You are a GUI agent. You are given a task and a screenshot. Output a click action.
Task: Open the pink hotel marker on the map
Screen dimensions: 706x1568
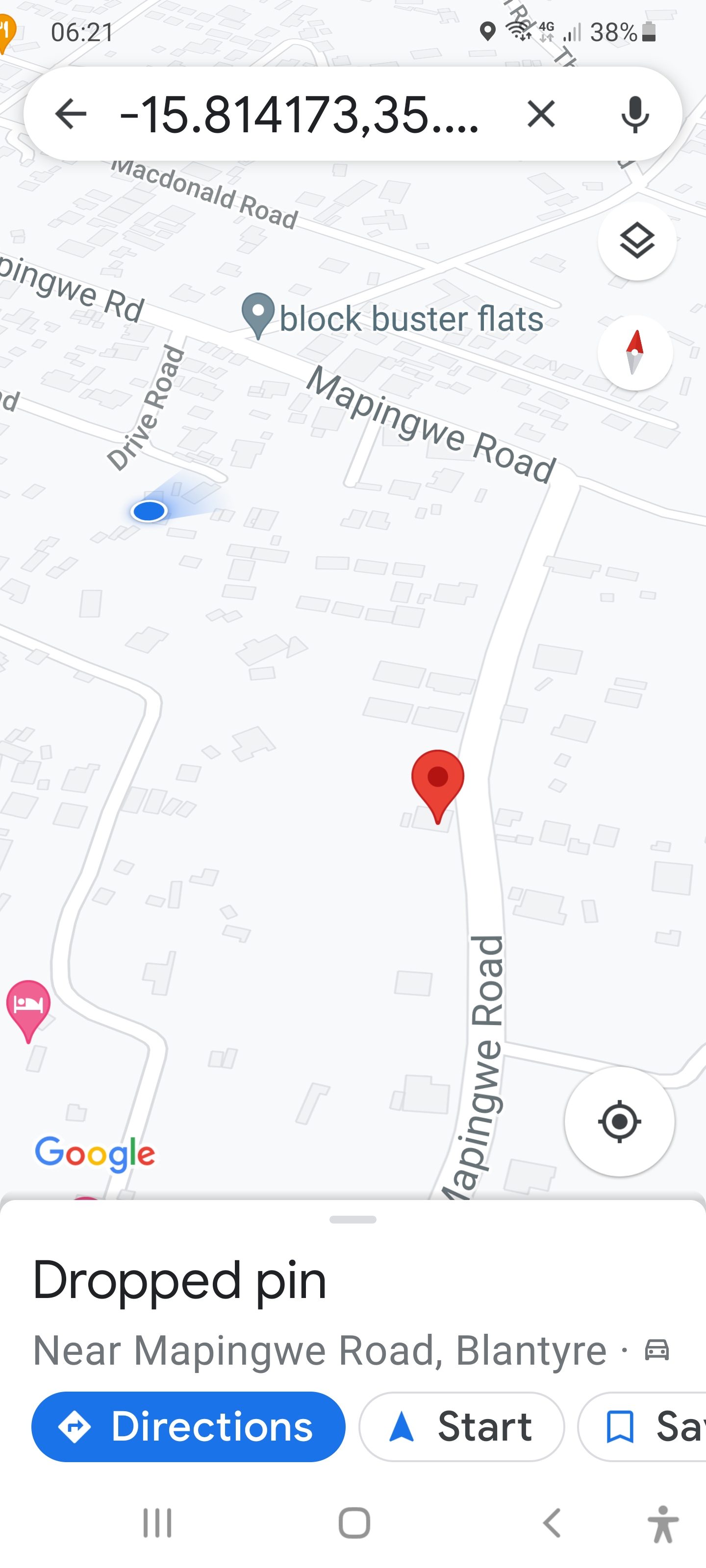(28, 1005)
